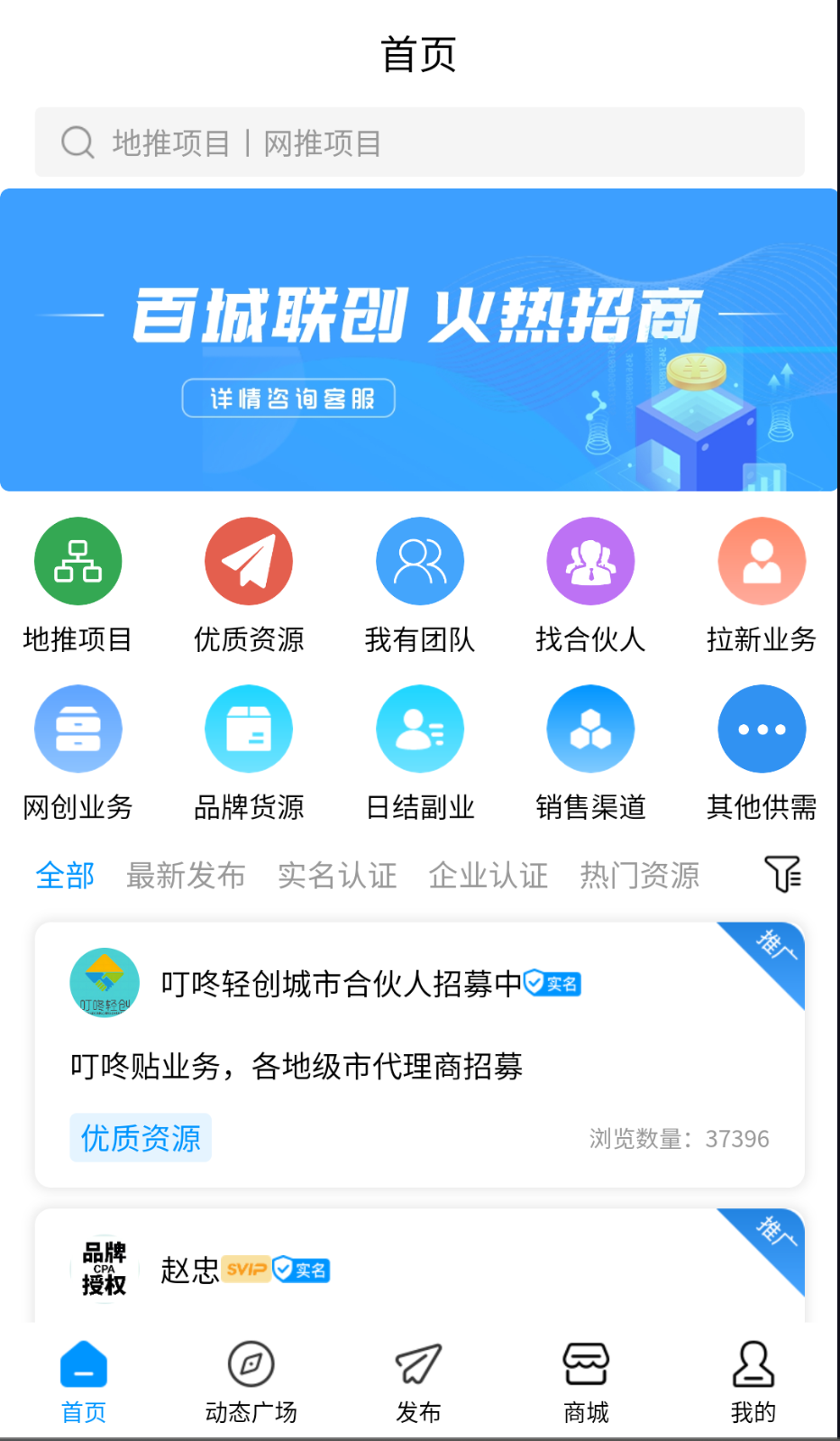Open the filter funnel icon

[783, 873]
